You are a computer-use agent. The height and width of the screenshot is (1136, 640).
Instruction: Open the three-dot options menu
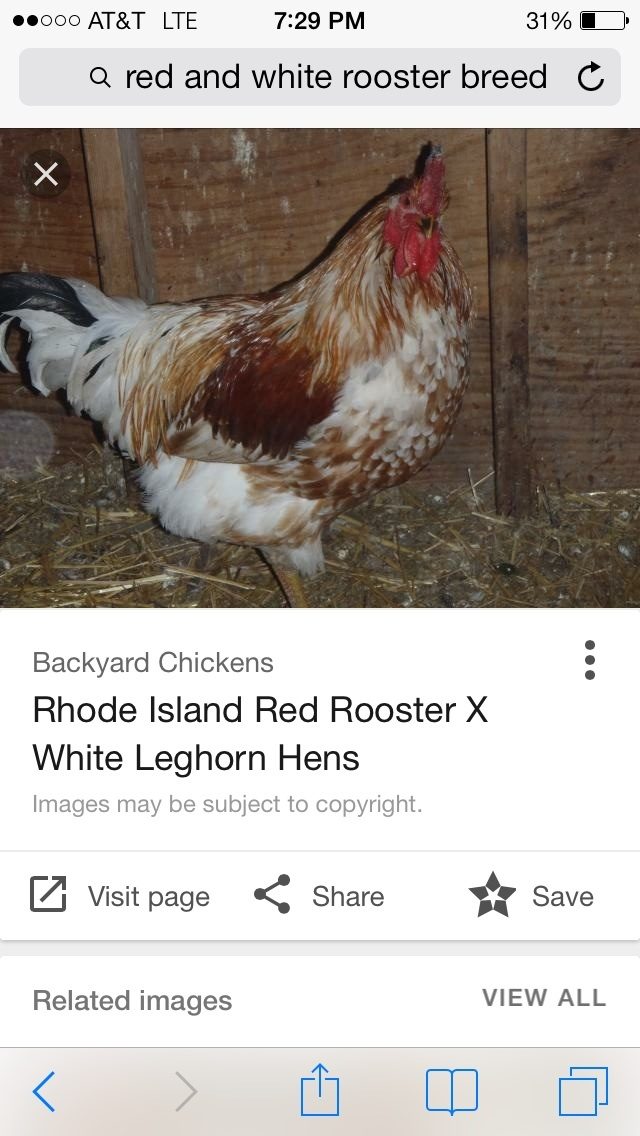click(x=589, y=660)
